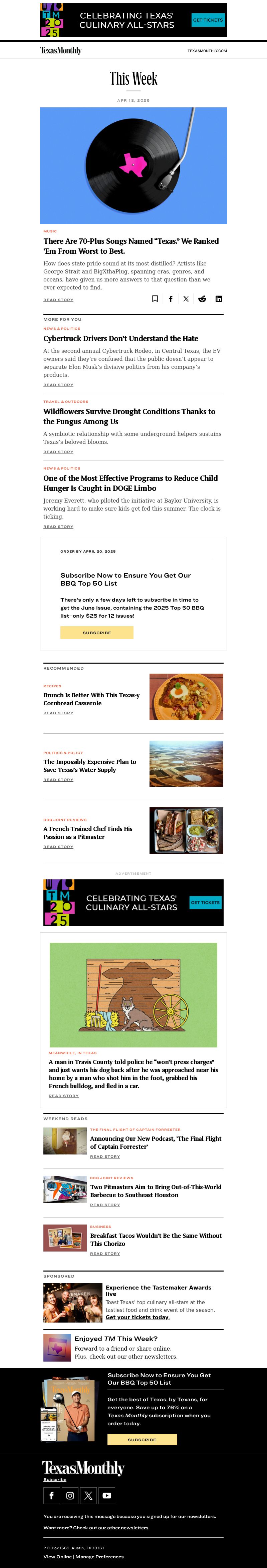Read the Cybertruck Drivers story
Viewport: 267px width, 1568px height.
[x=58, y=385]
